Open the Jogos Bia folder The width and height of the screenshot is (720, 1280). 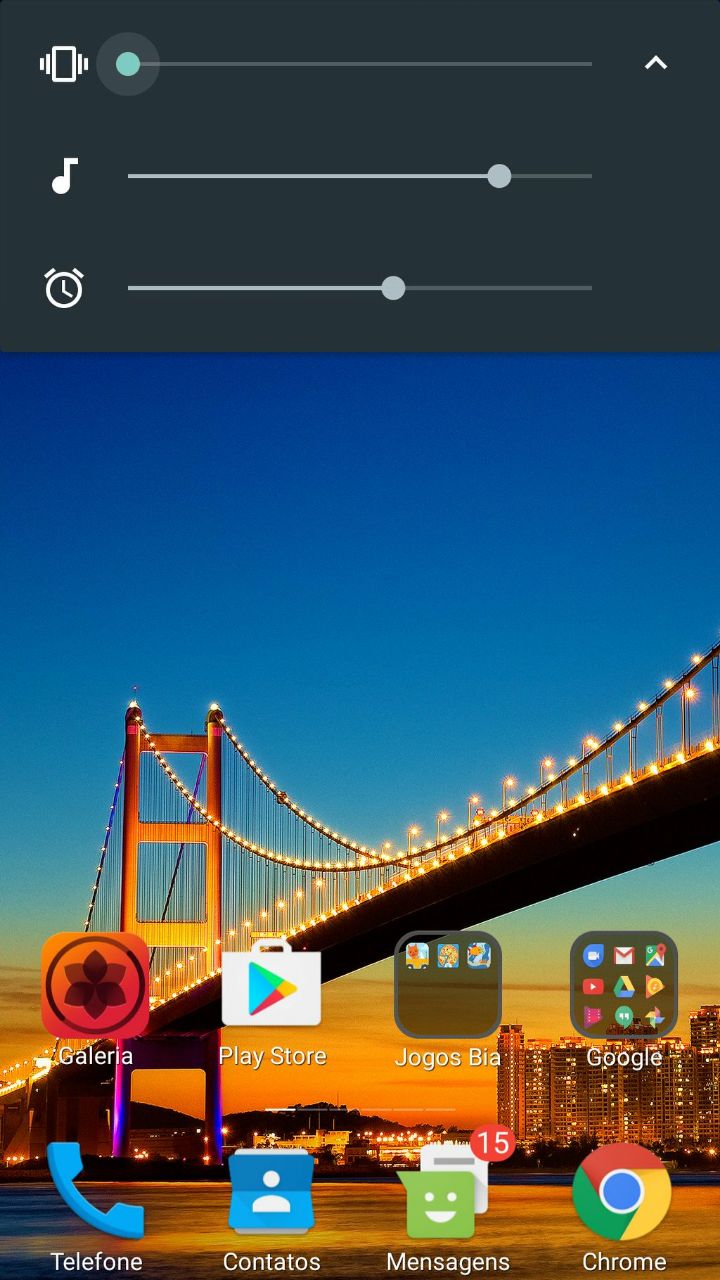point(448,1000)
